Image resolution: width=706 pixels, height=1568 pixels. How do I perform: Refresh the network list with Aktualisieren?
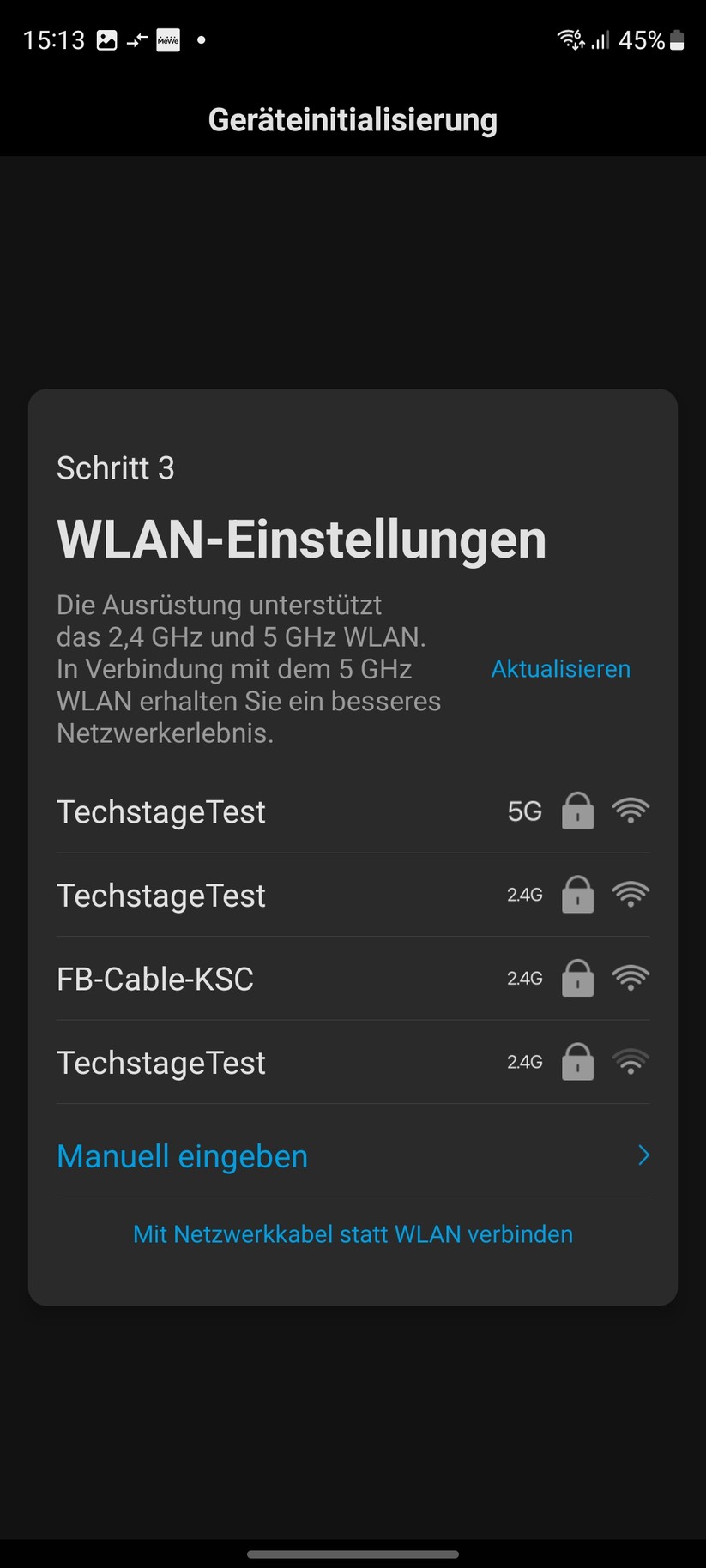(560, 668)
